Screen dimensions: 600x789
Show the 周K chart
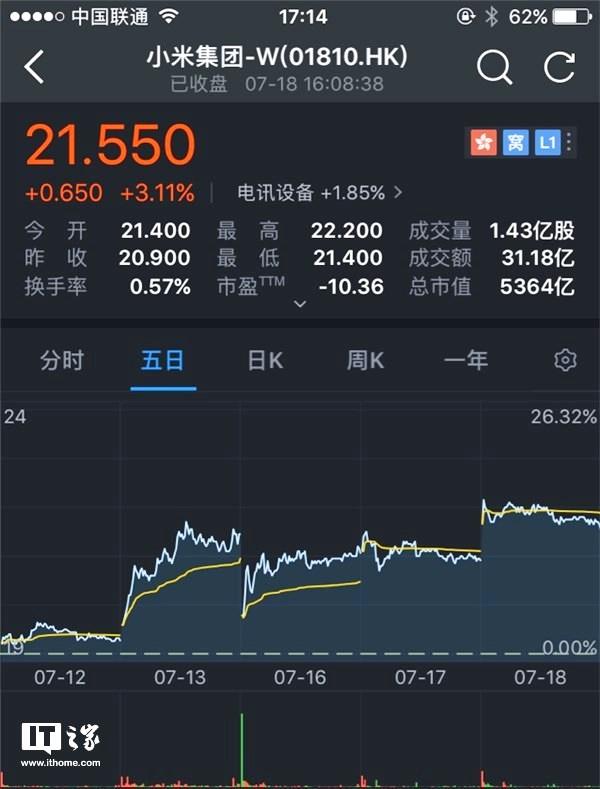coord(365,360)
